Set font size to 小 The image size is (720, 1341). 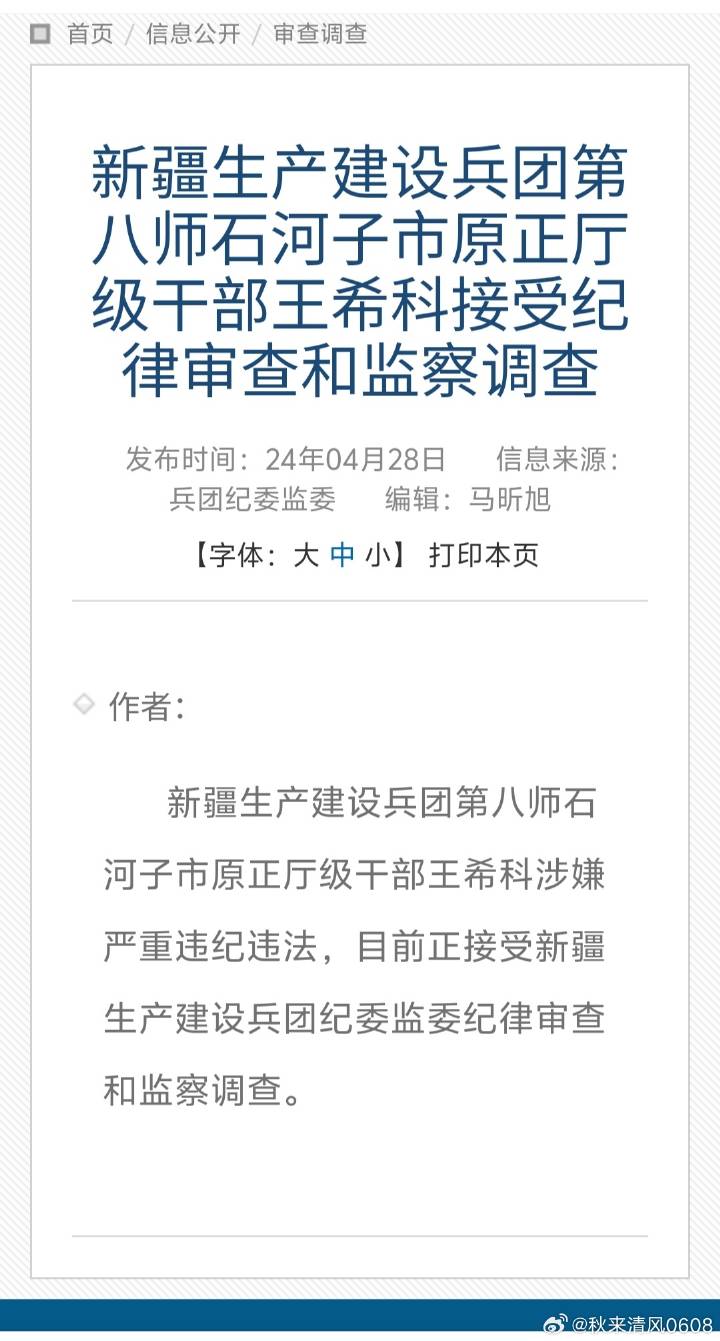click(x=377, y=555)
